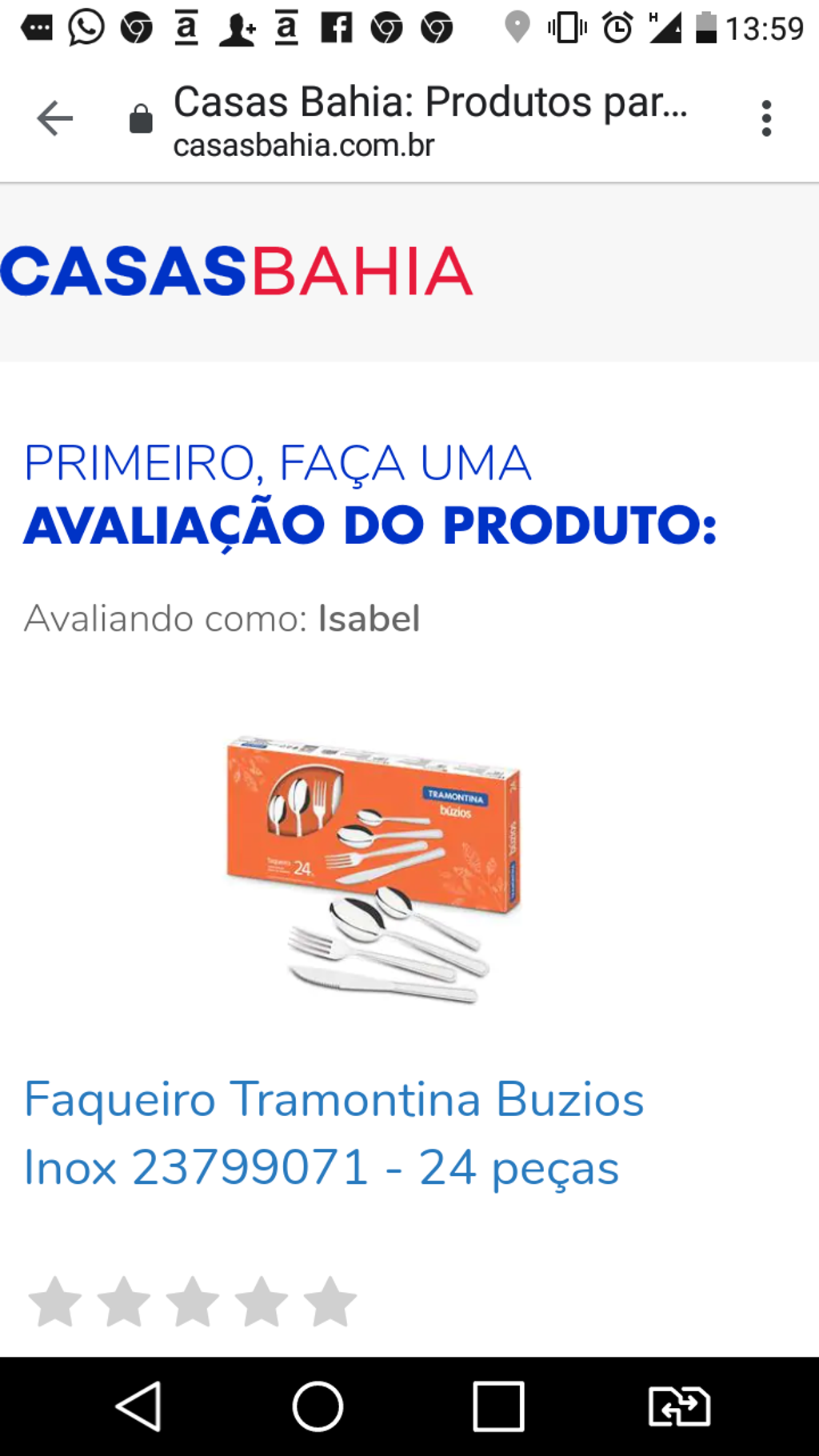The width and height of the screenshot is (819, 1456).
Task: Open the Faqueiro Tramontina Buzios product link
Action: pos(334,1133)
